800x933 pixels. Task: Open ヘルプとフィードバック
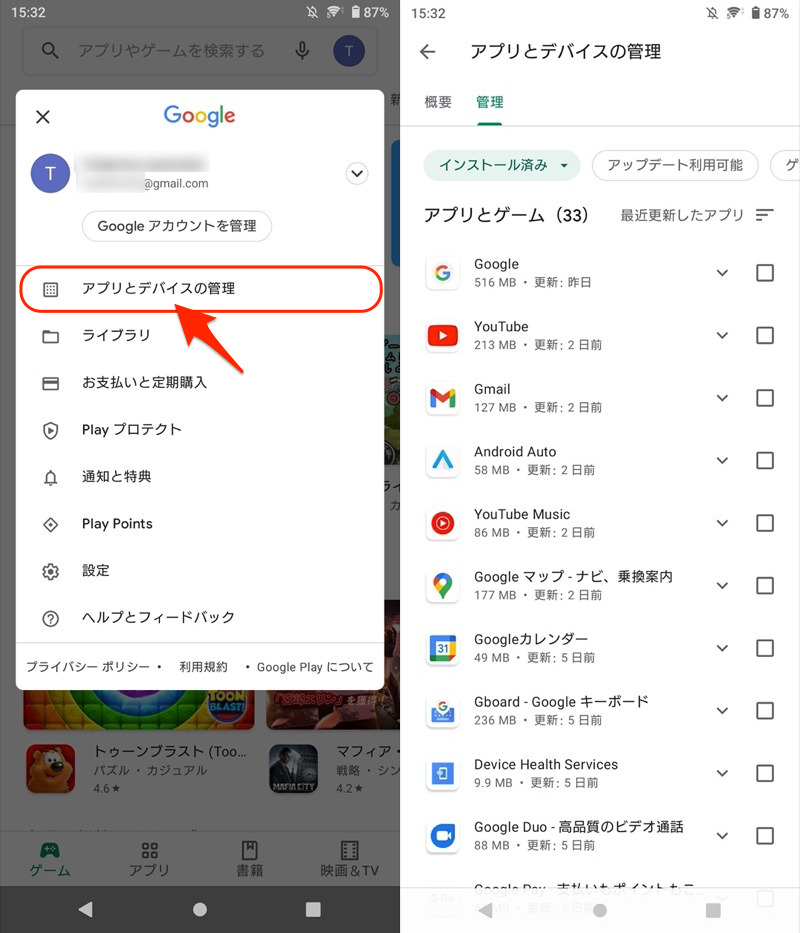(x=158, y=618)
